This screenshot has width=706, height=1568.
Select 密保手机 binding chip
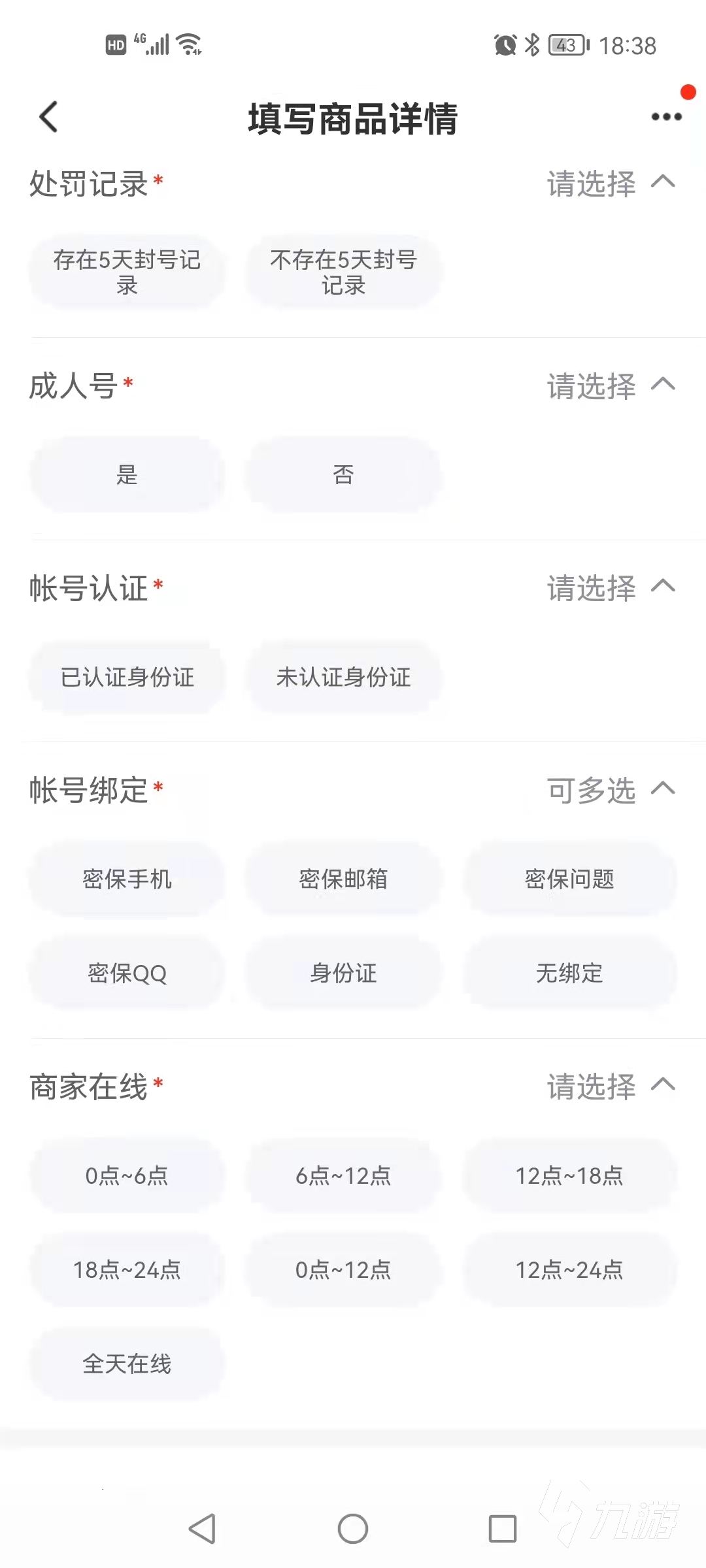[127, 879]
